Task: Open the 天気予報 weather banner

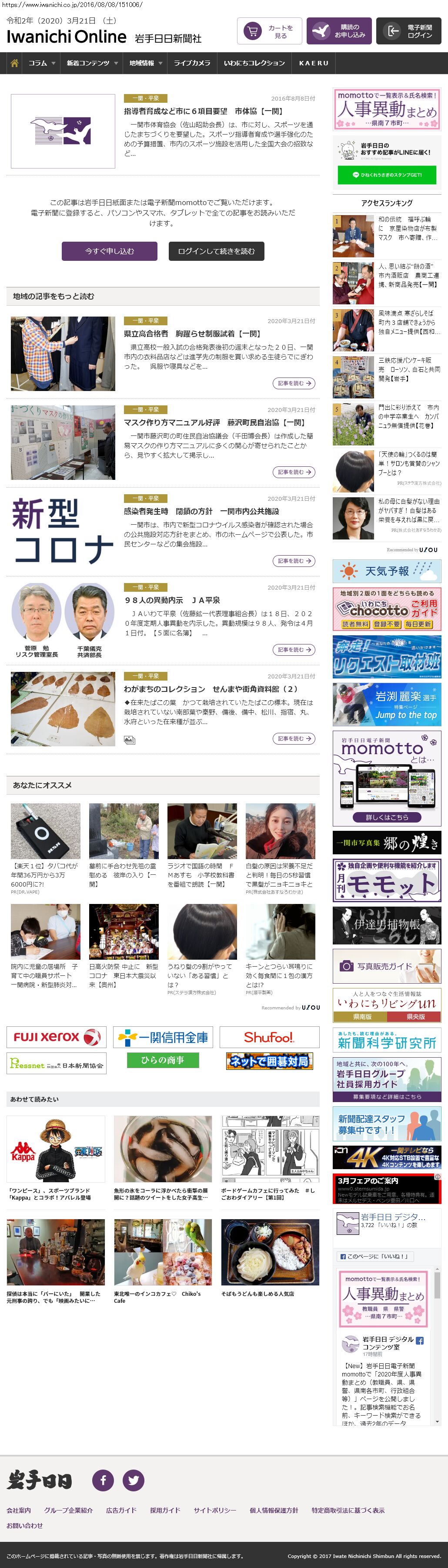Action: pyautogui.click(x=387, y=571)
